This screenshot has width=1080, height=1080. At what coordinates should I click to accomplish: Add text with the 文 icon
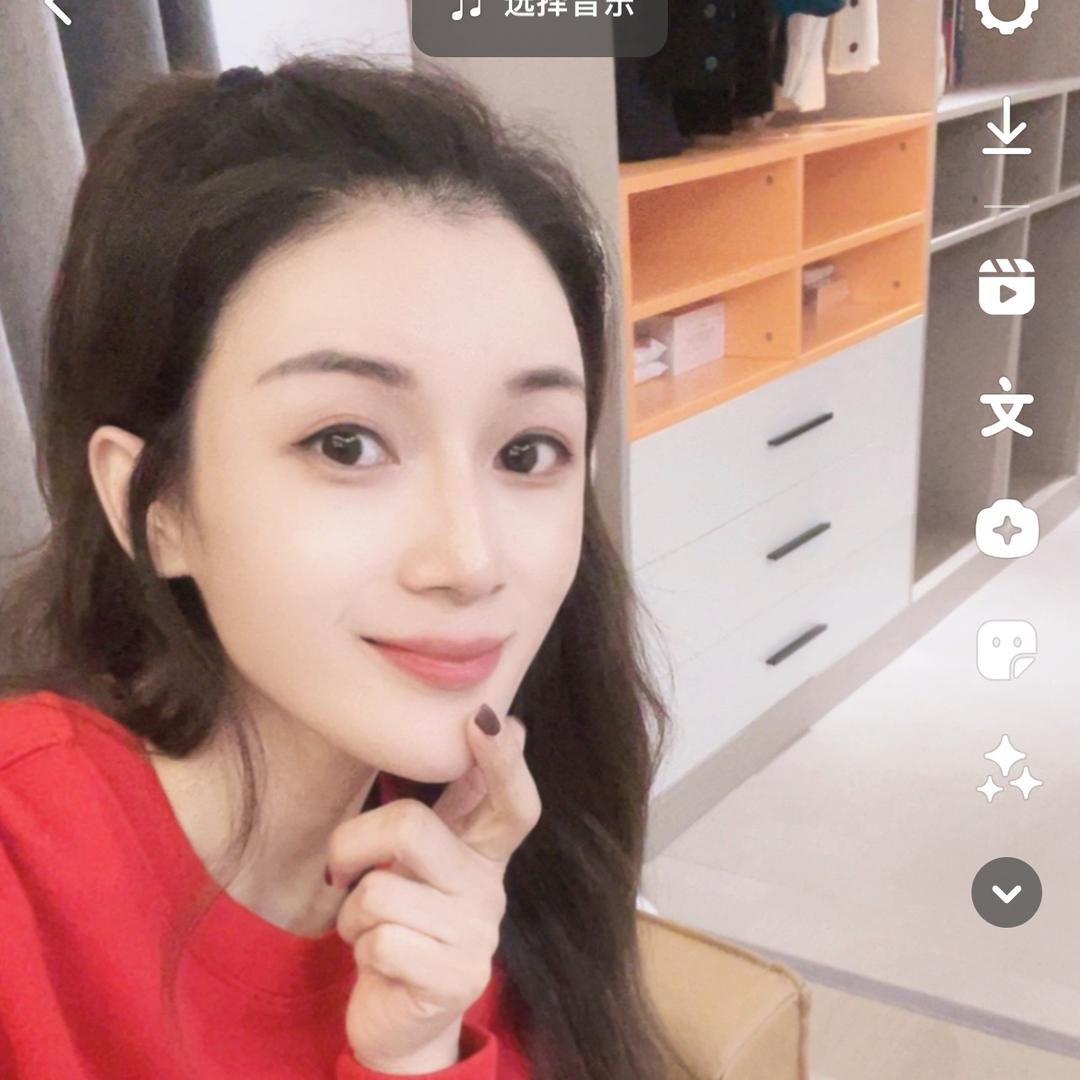1006,408
